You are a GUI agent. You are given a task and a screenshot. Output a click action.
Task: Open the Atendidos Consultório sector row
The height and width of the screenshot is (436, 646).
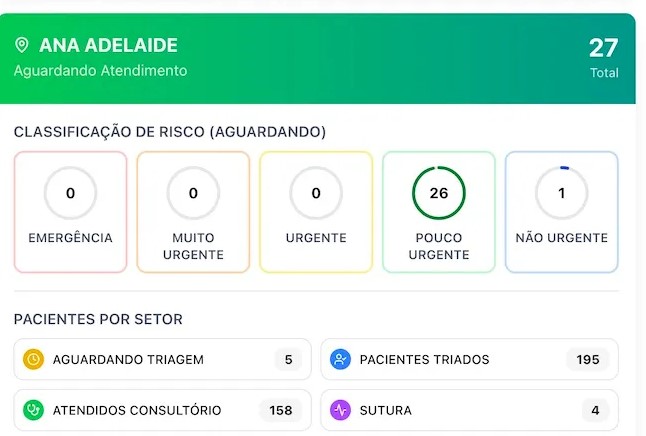tap(162, 410)
